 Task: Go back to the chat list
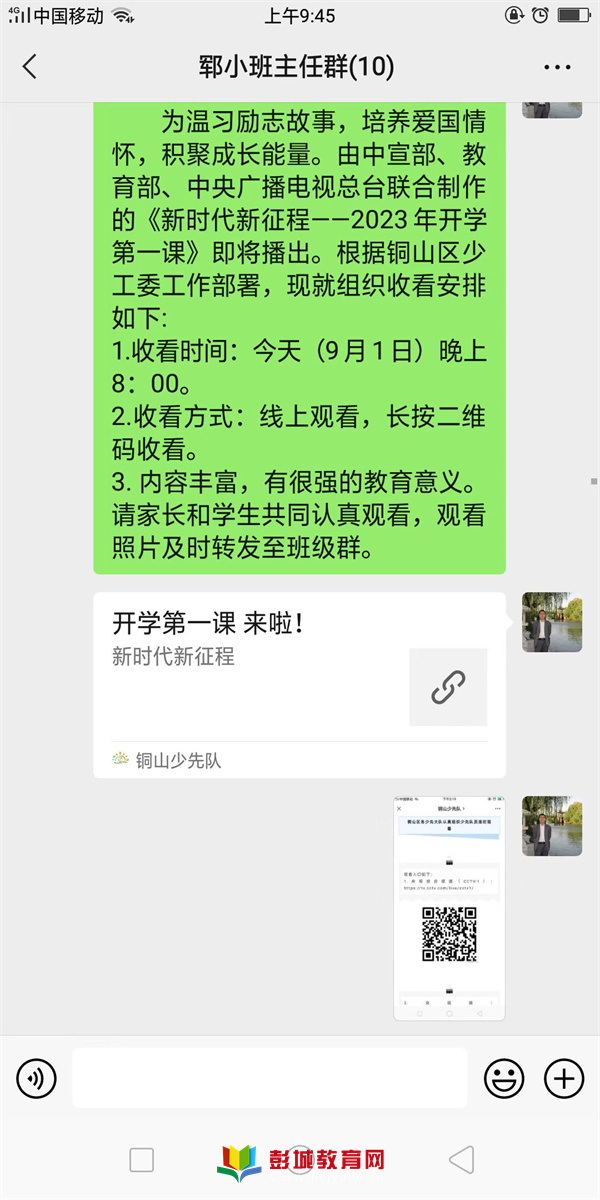click(30, 67)
